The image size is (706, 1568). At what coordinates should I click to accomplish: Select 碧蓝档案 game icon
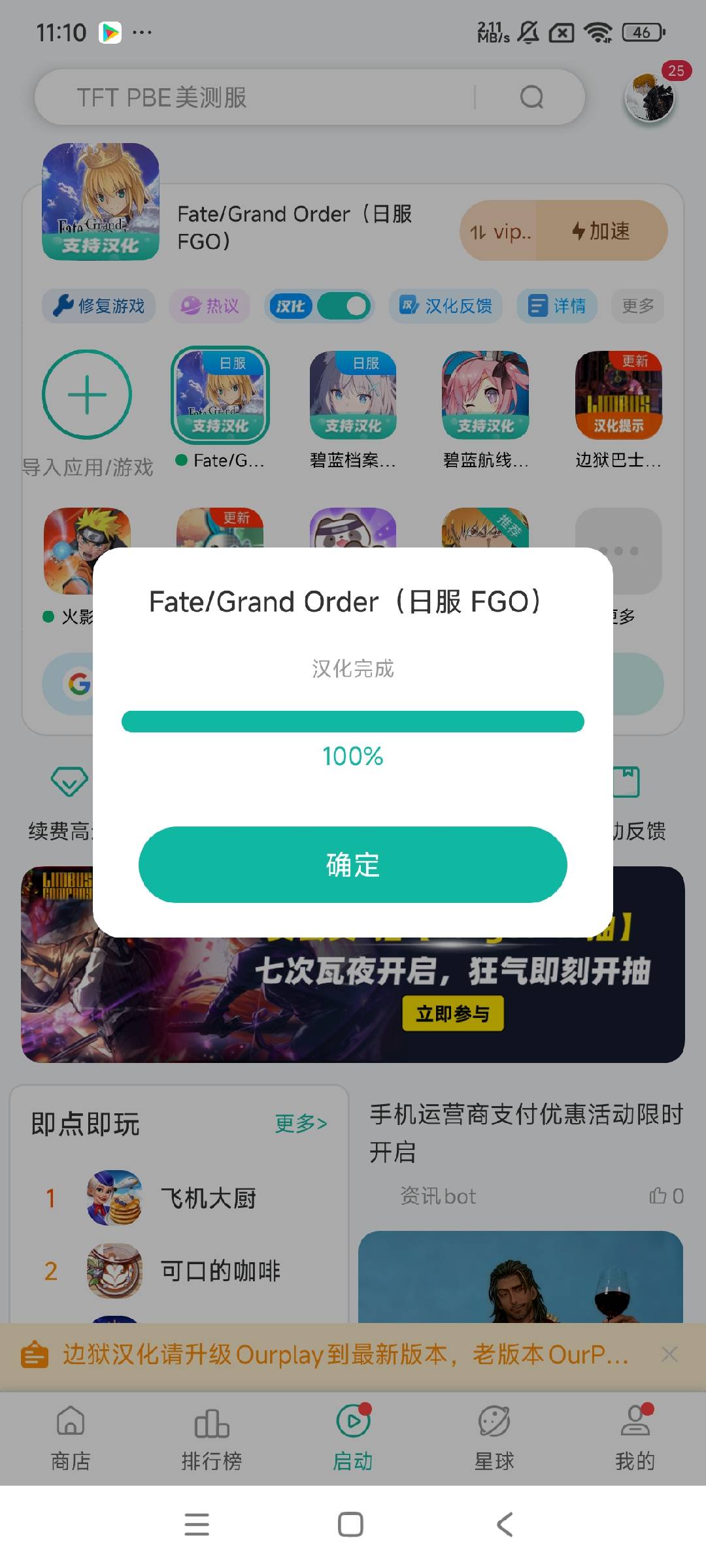pos(353,396)
